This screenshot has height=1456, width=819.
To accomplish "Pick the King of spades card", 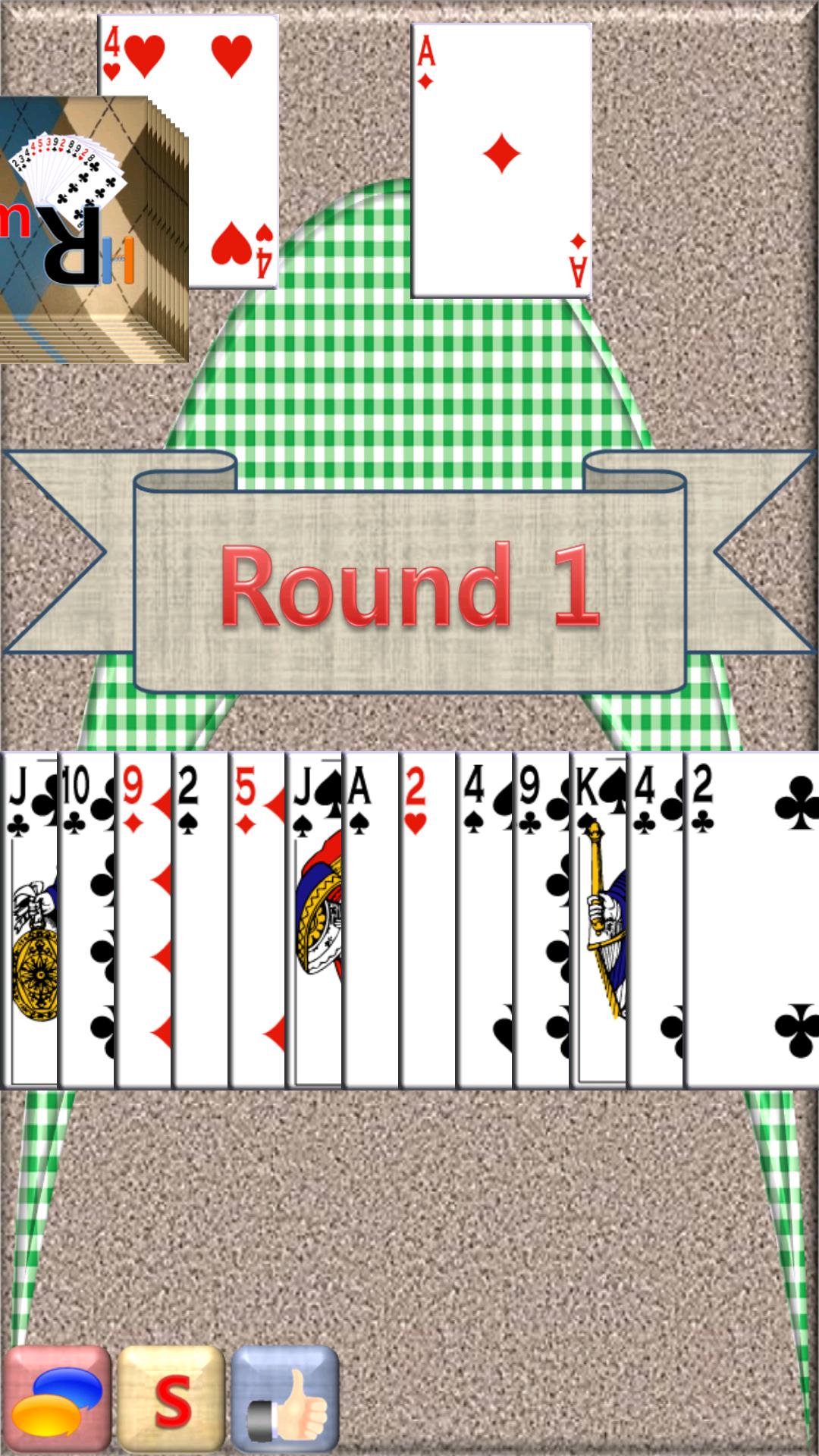I will [599, 918].
